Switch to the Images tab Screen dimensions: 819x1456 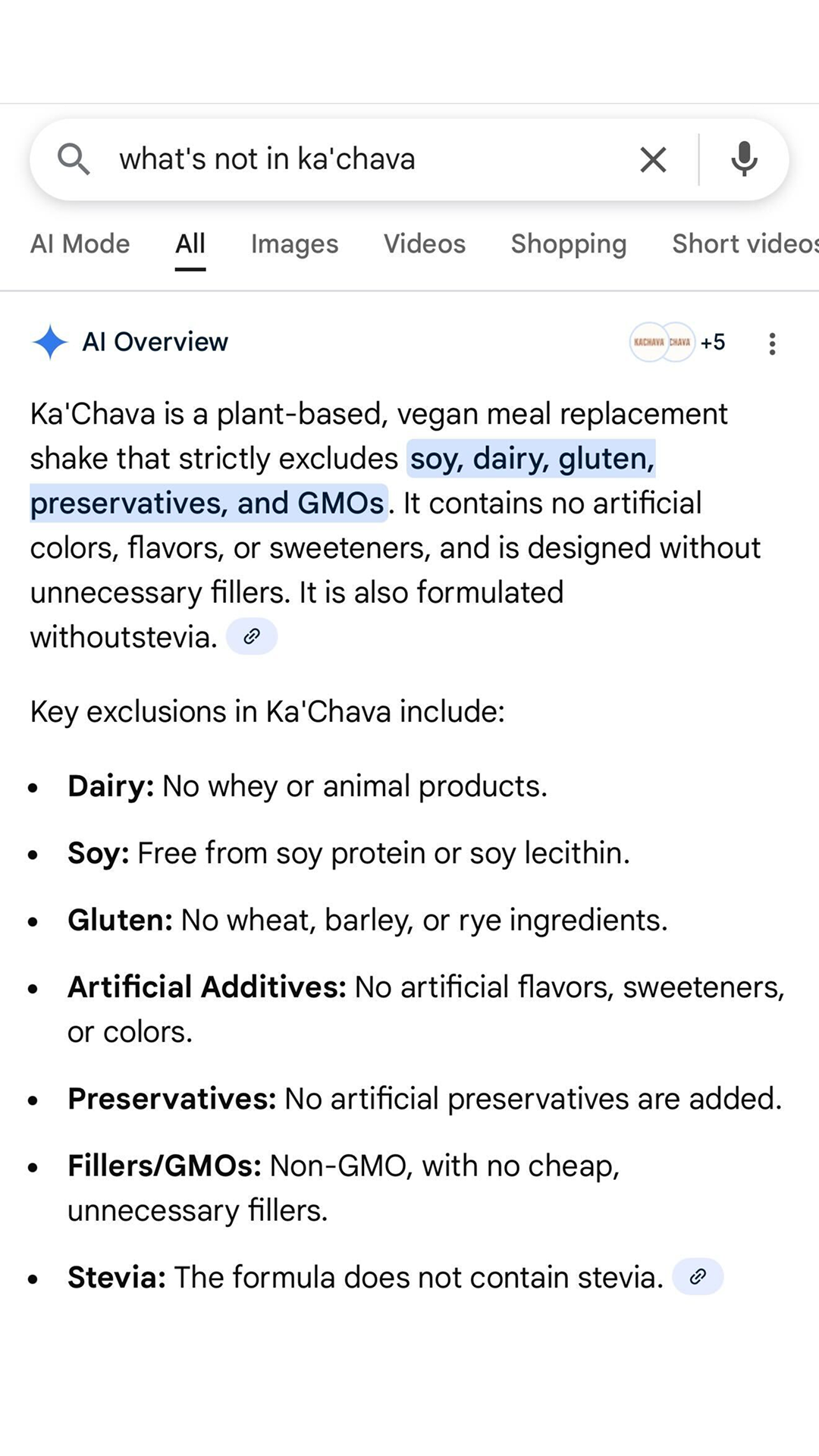pos(295,244)
